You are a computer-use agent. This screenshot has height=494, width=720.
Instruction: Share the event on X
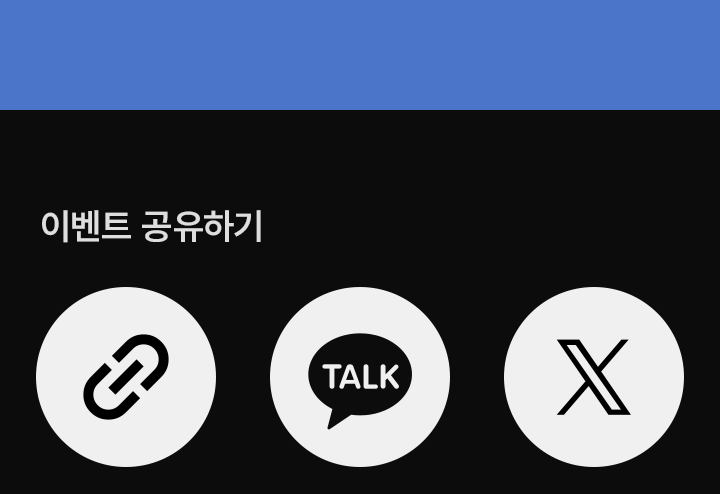594,377
